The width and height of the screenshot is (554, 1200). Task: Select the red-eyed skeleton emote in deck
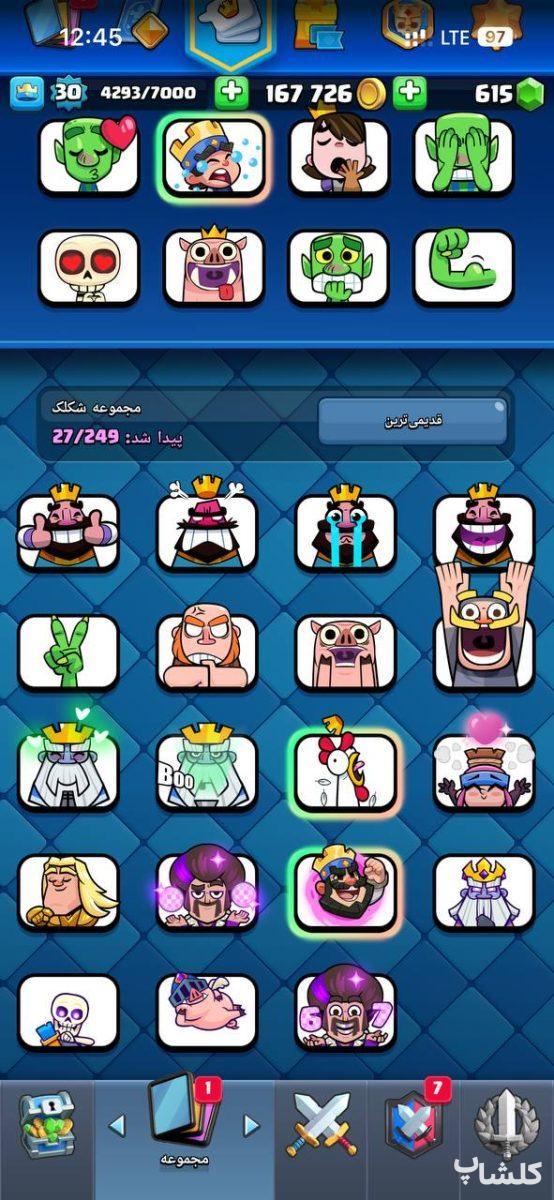[x=88, y=267]
